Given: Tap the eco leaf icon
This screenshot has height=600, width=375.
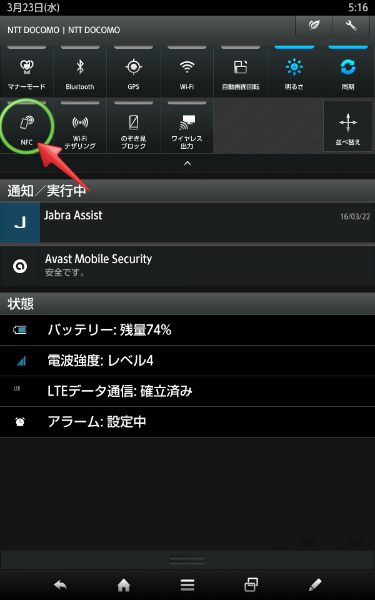Looking at the screenshot, I should [x=314, y=26].
